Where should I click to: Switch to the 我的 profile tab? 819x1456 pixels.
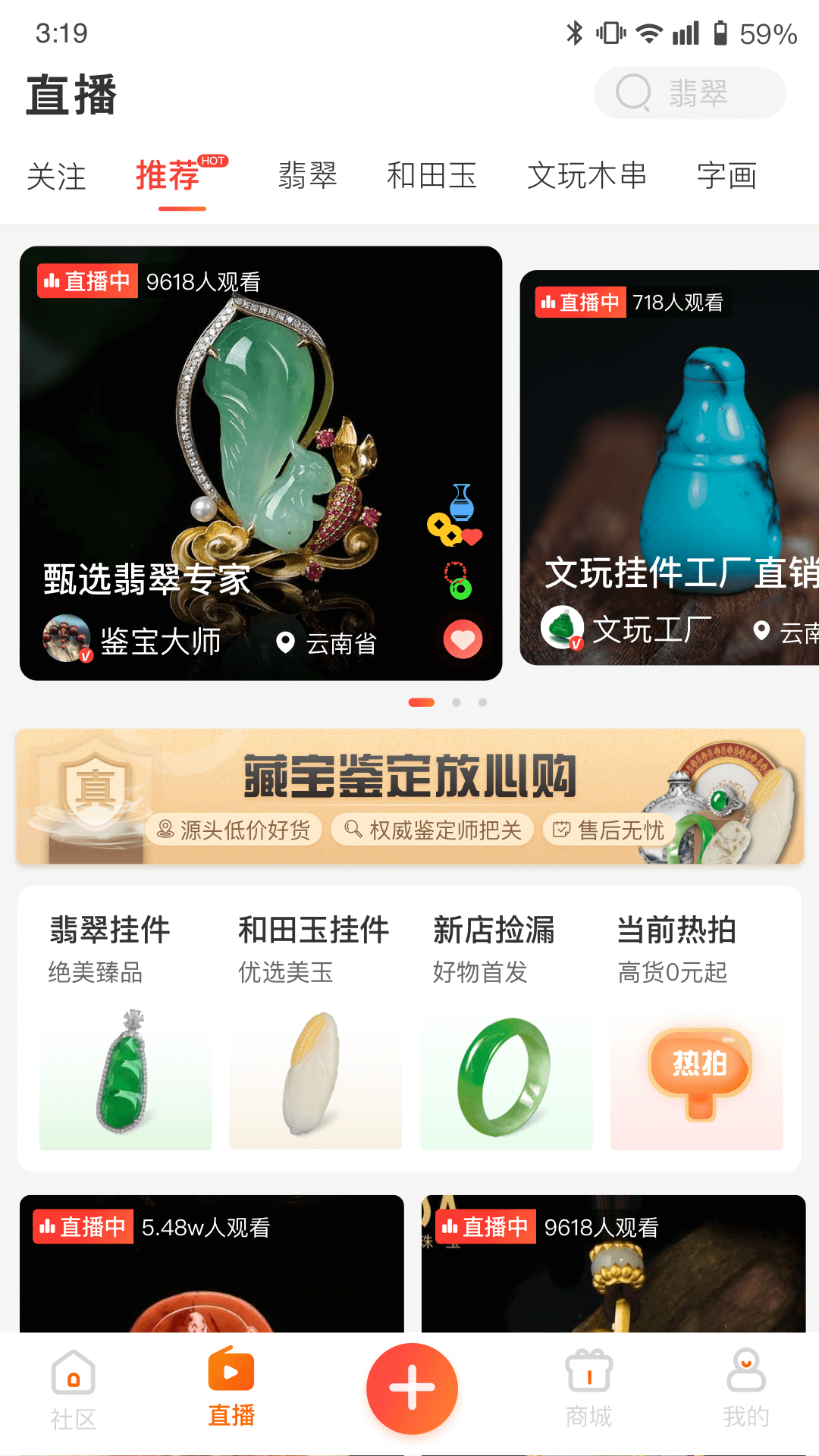tap(746, 1389)
